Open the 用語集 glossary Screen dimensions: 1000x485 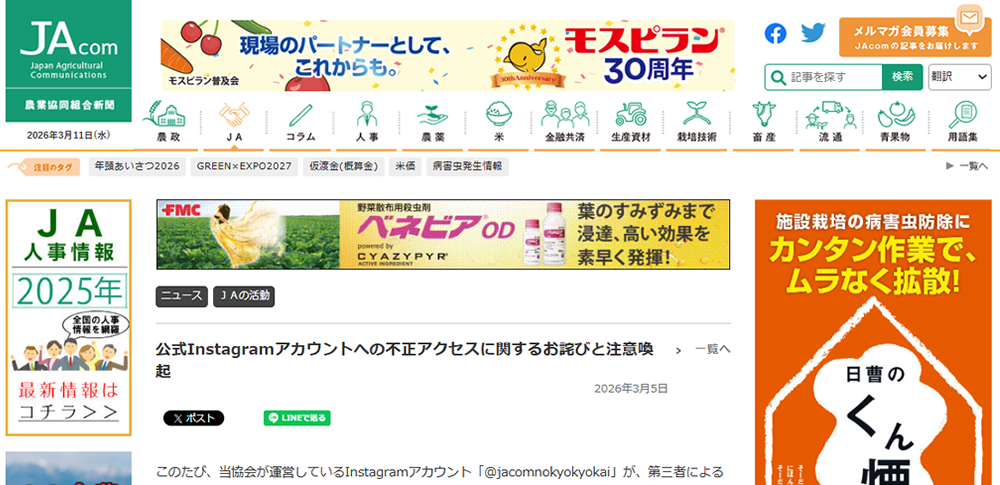coord(962,123)
